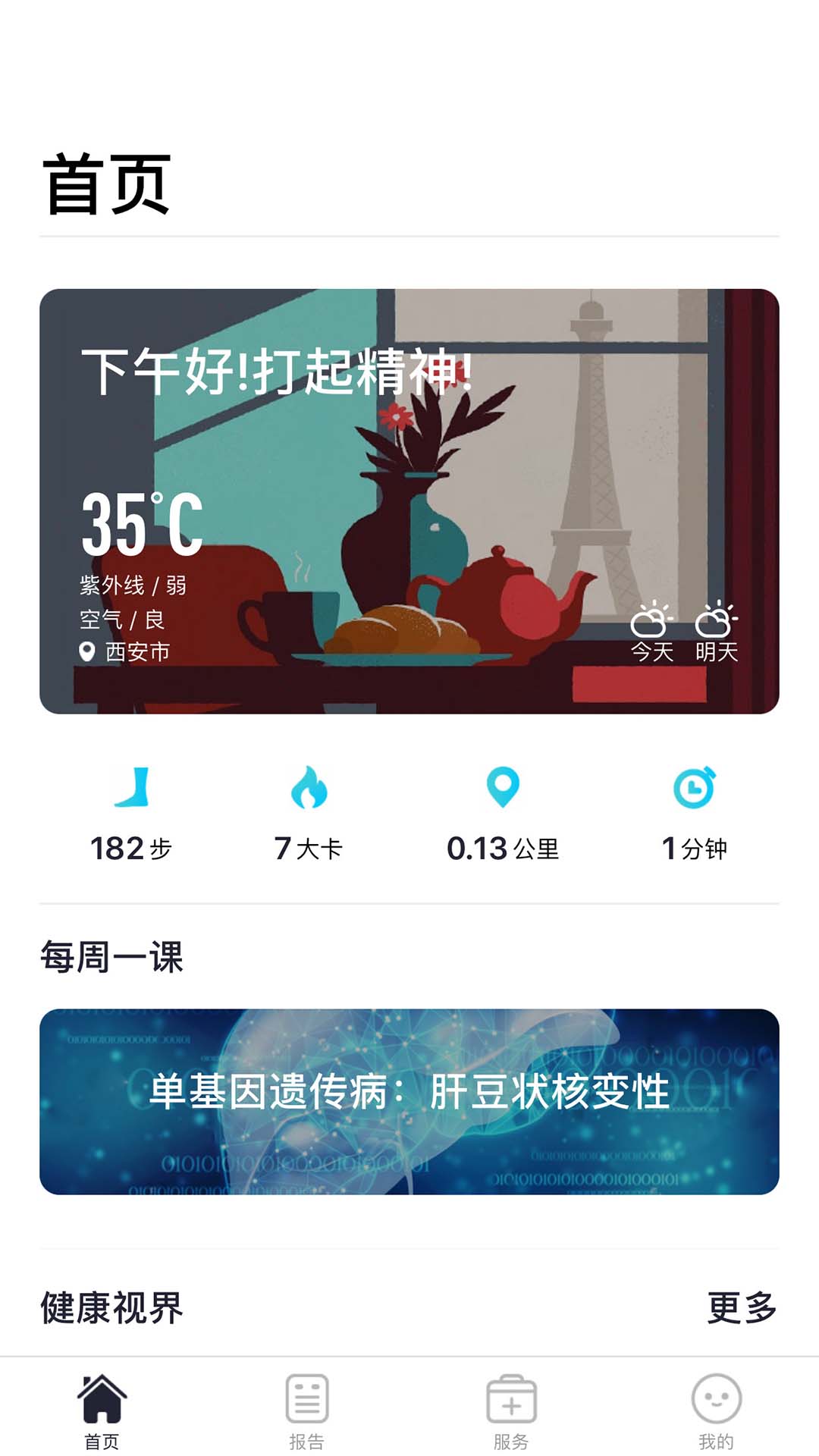Open more 健康视界 articles via 更多
The height and width of the screenshot is (1456, 819).
[x=742, y=1307]
